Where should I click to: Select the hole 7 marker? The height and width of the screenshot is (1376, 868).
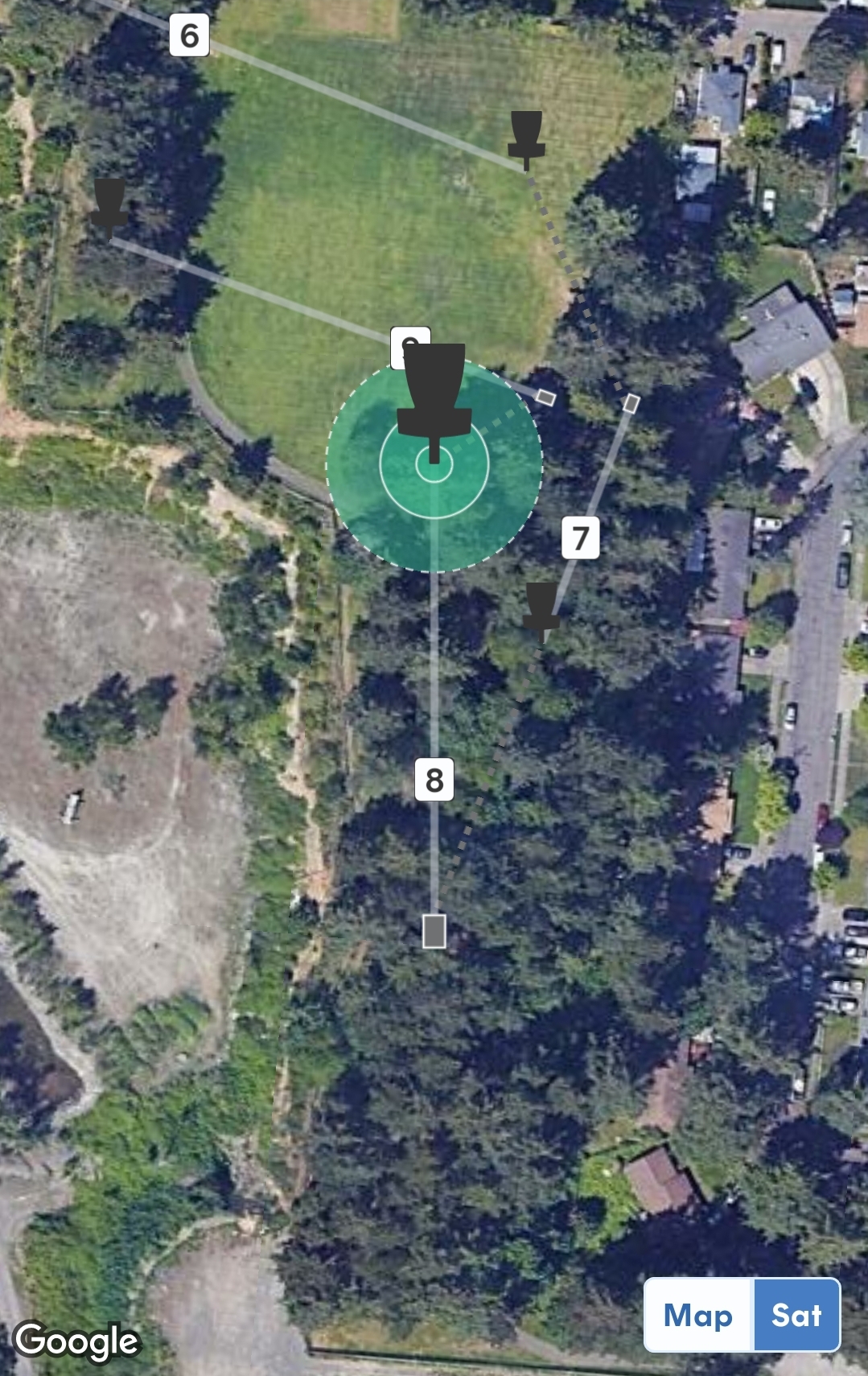[x=580, y=538]
